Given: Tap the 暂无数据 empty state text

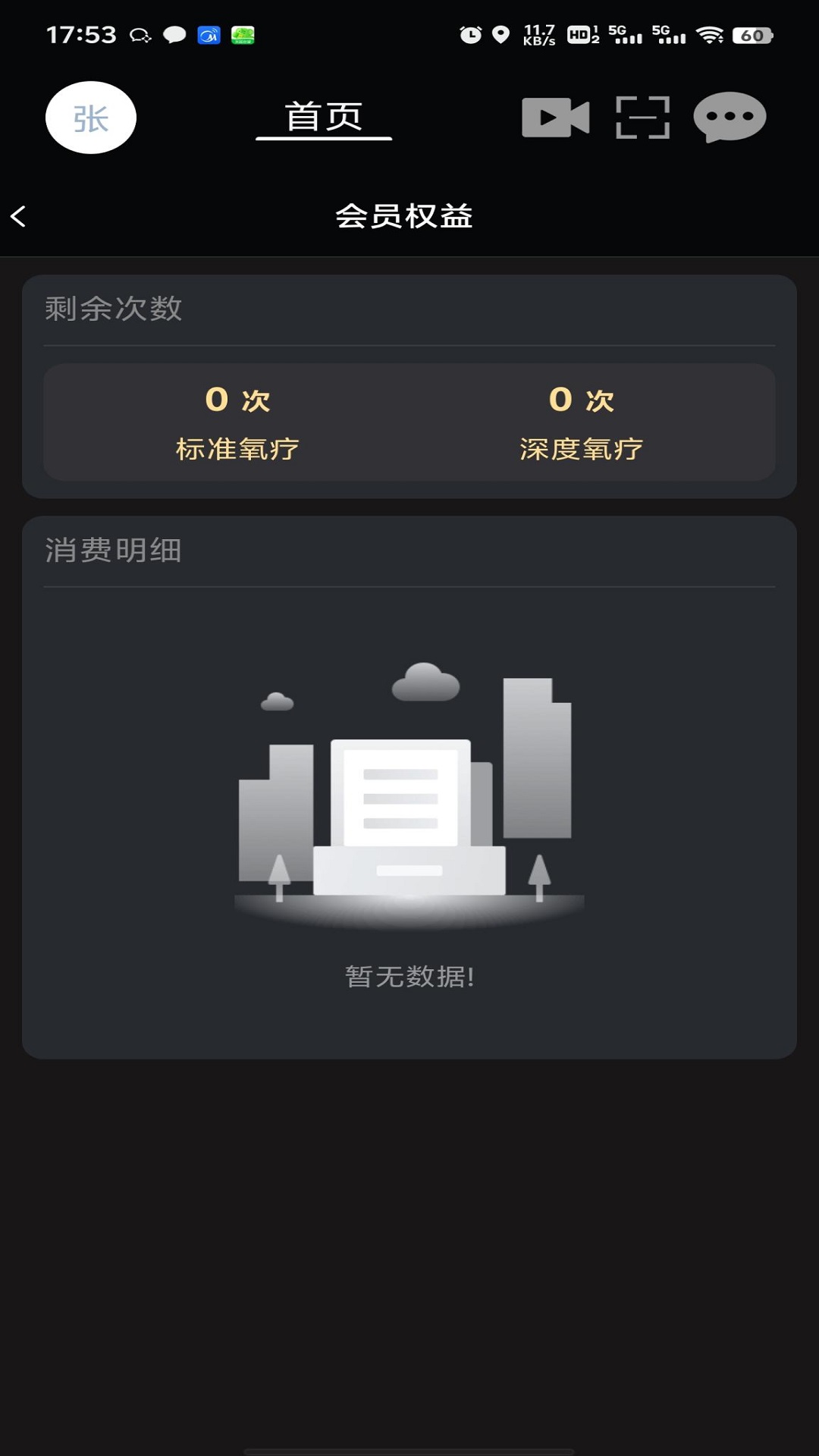Looking at the screenshot, I should tap(409, 977).
